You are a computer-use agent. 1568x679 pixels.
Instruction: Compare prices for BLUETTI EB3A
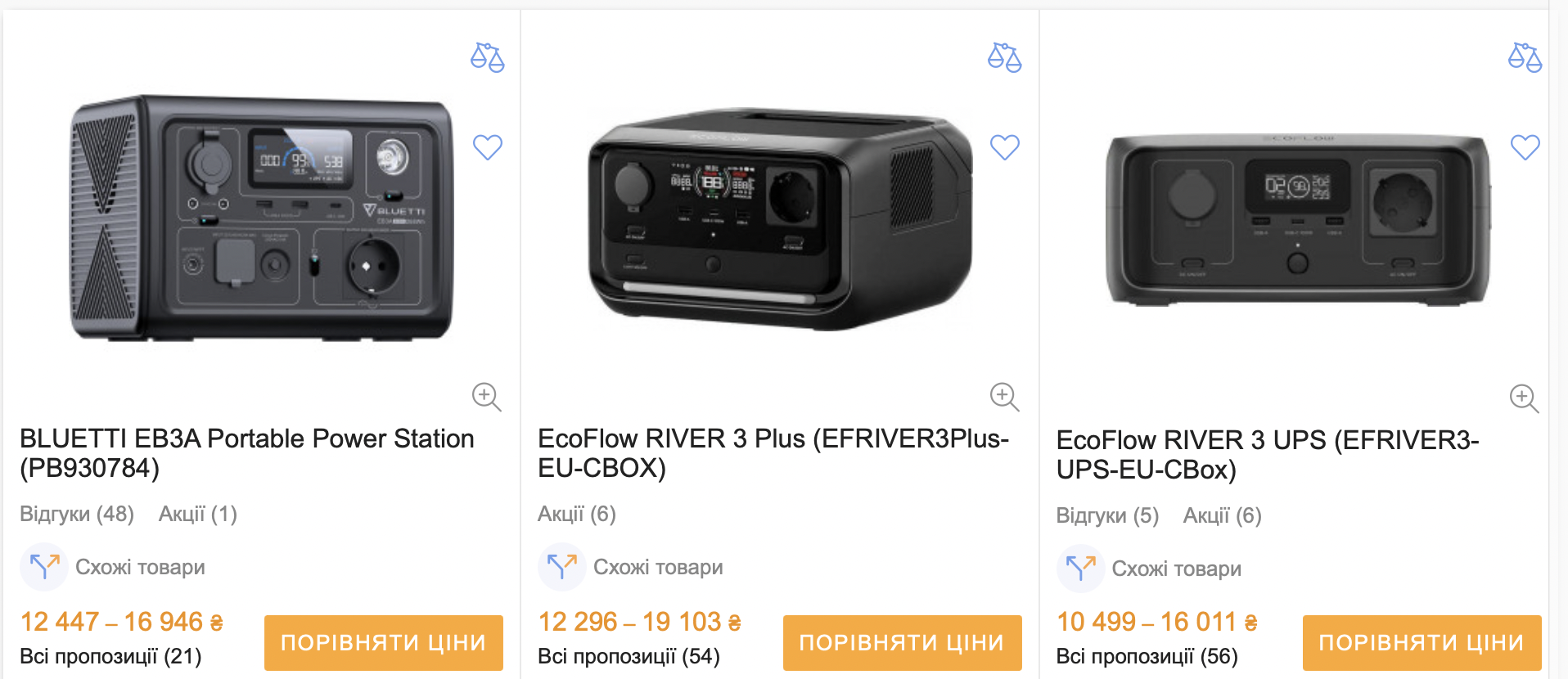pos(383,643)
